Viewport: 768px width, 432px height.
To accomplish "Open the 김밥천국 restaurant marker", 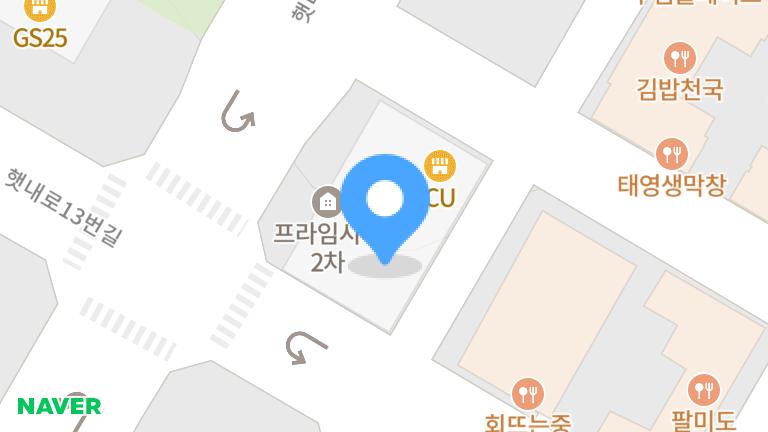I will [679, 56].
